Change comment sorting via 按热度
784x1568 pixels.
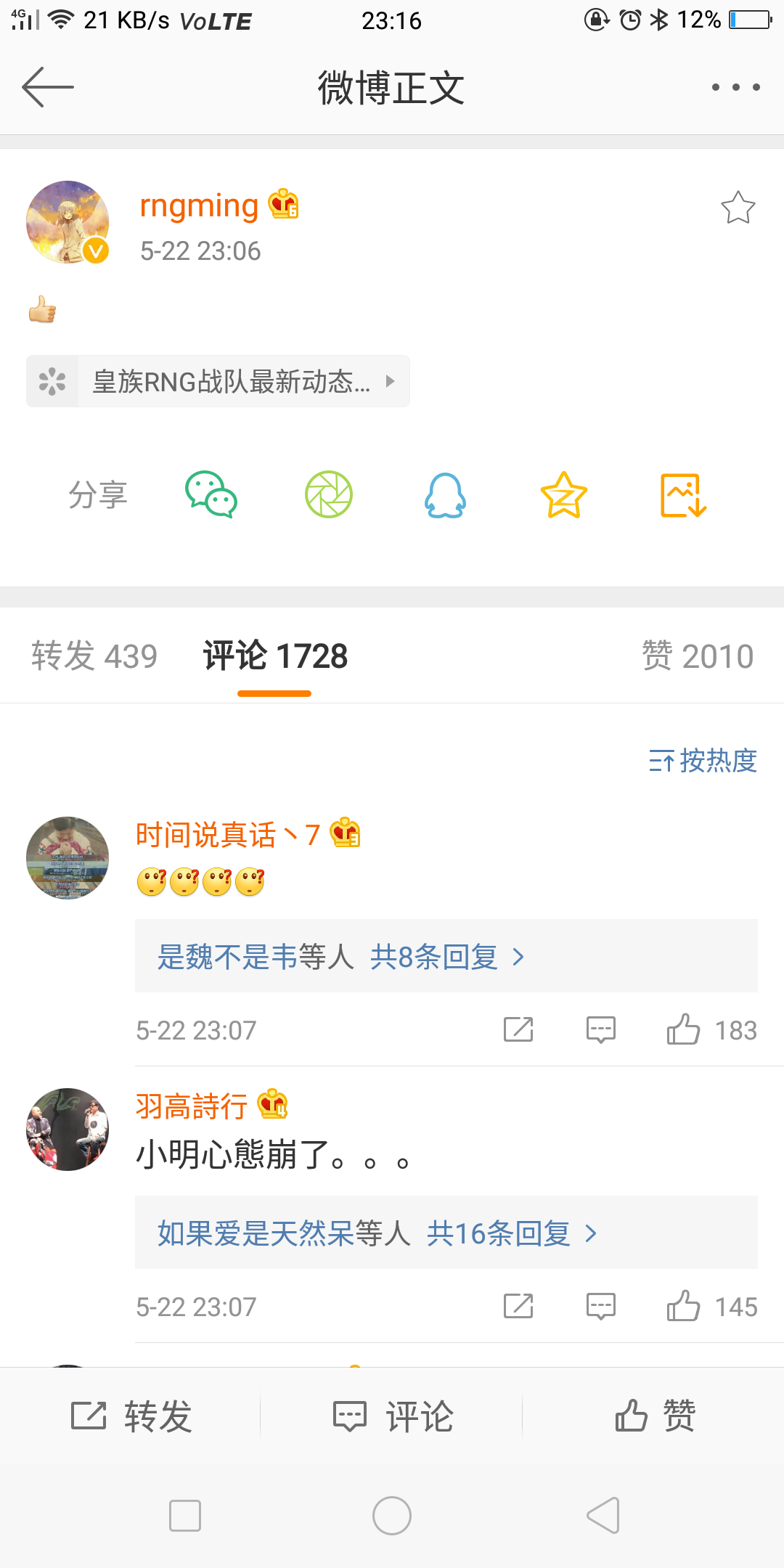pos(703,761)
